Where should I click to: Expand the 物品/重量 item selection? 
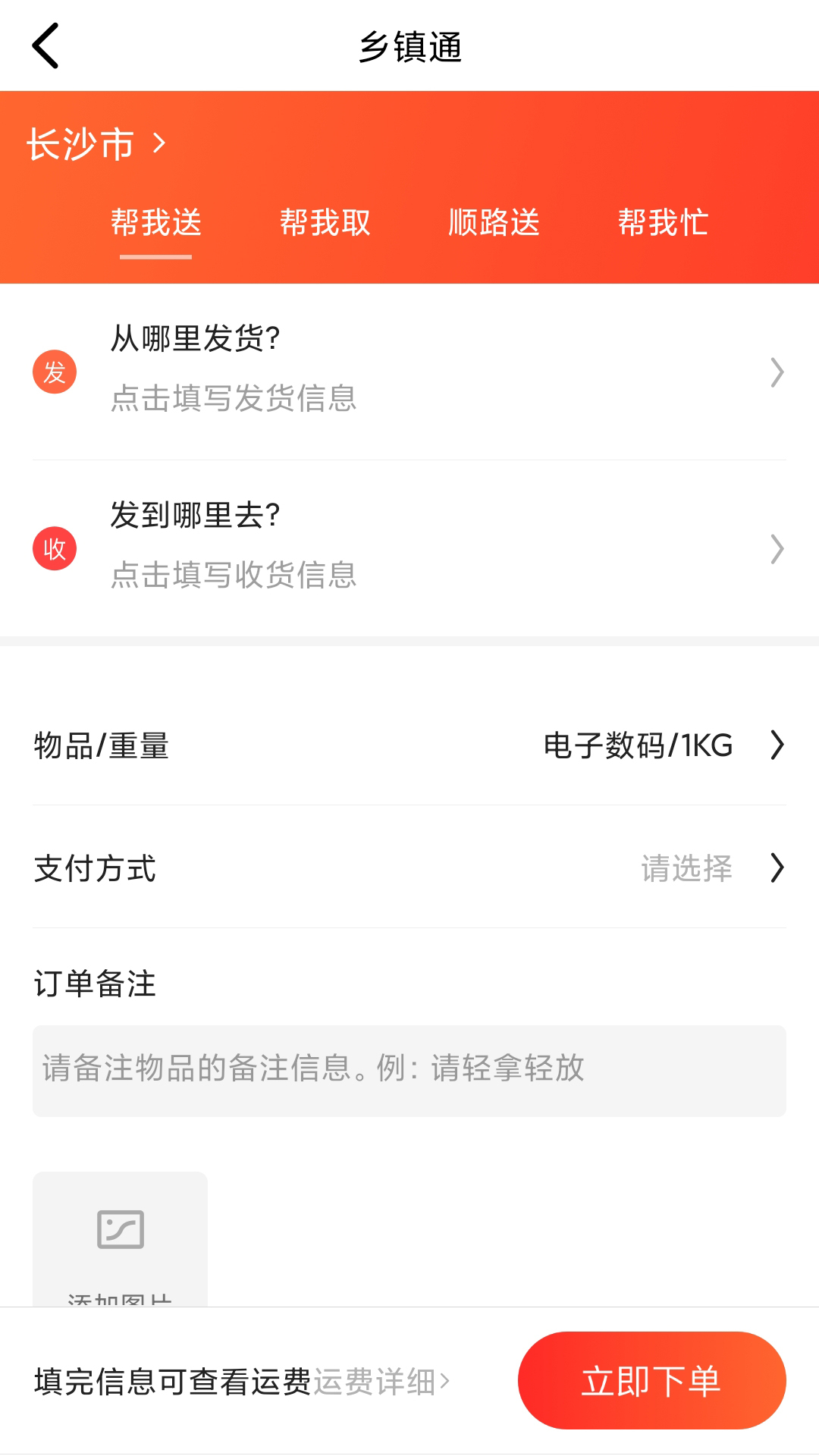(101, 745)
